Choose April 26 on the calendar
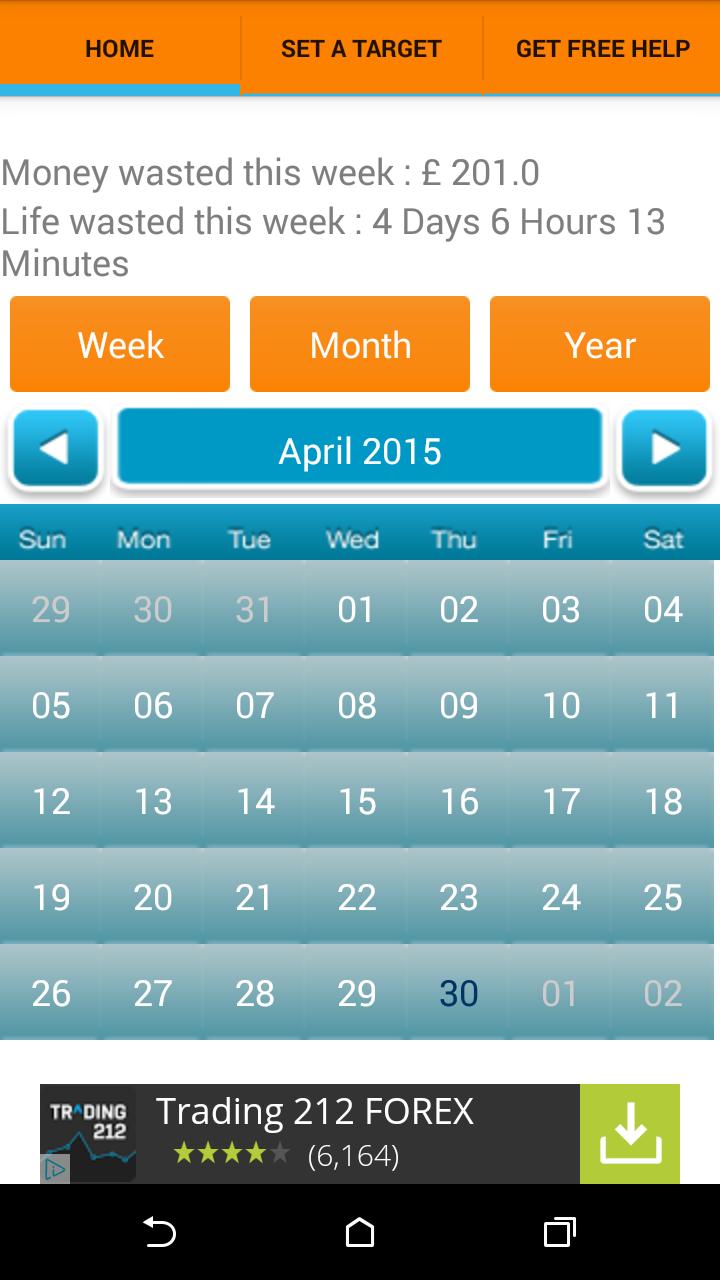This screenshot has height=1280, width=720. [51, 993]
